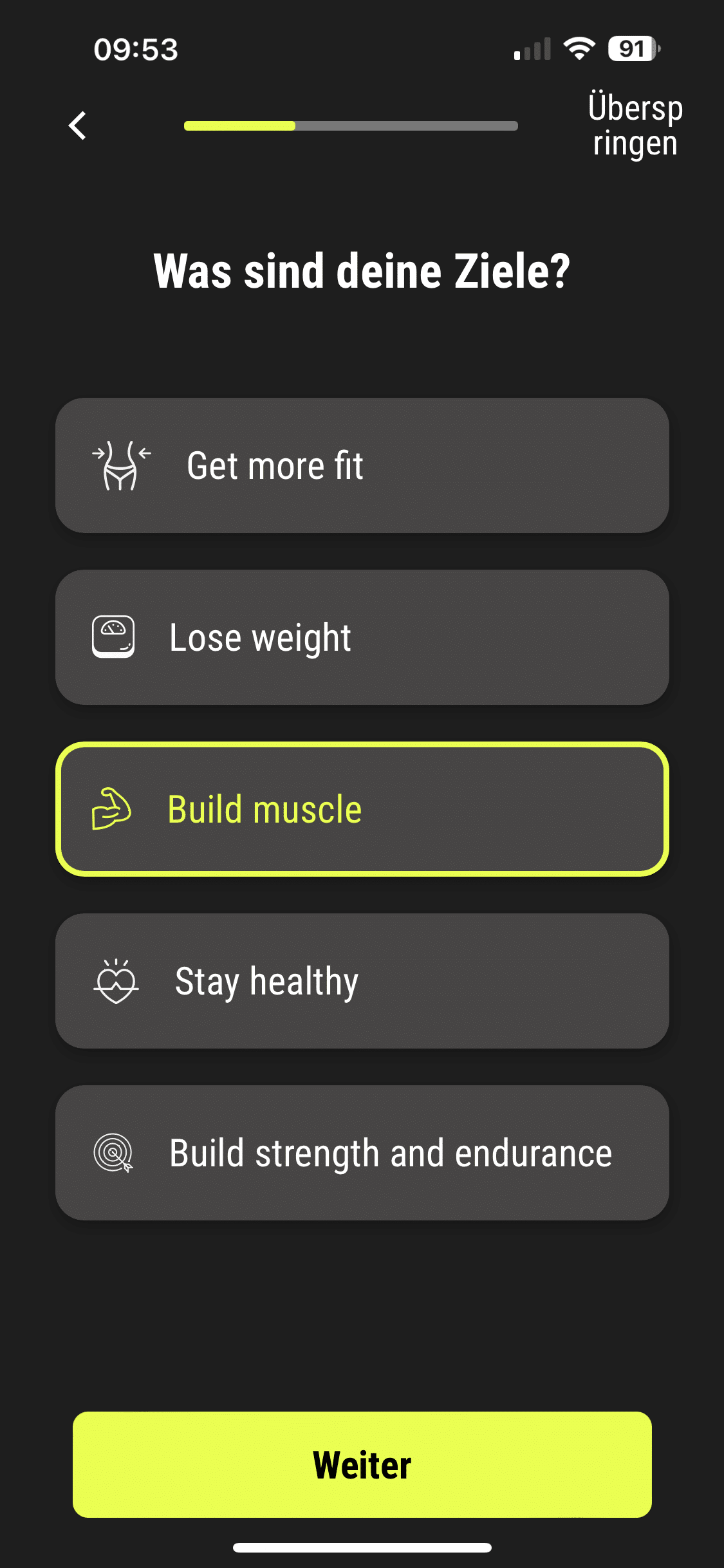
Task: Select Build strength and endurance
Action: pyautogui.click(x=362, y=1153)
